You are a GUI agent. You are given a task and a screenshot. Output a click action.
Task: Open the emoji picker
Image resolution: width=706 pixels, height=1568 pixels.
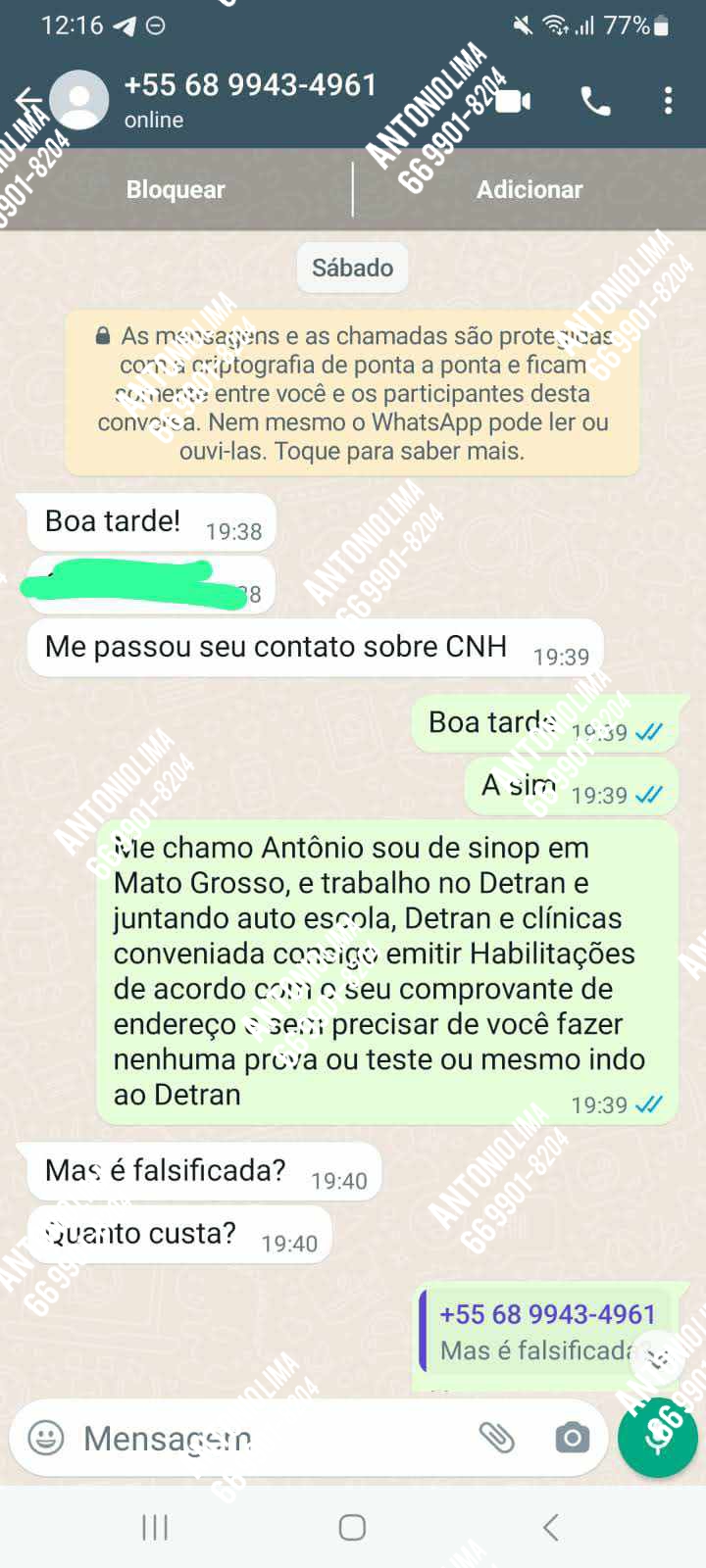click(x=47, y=1438)
